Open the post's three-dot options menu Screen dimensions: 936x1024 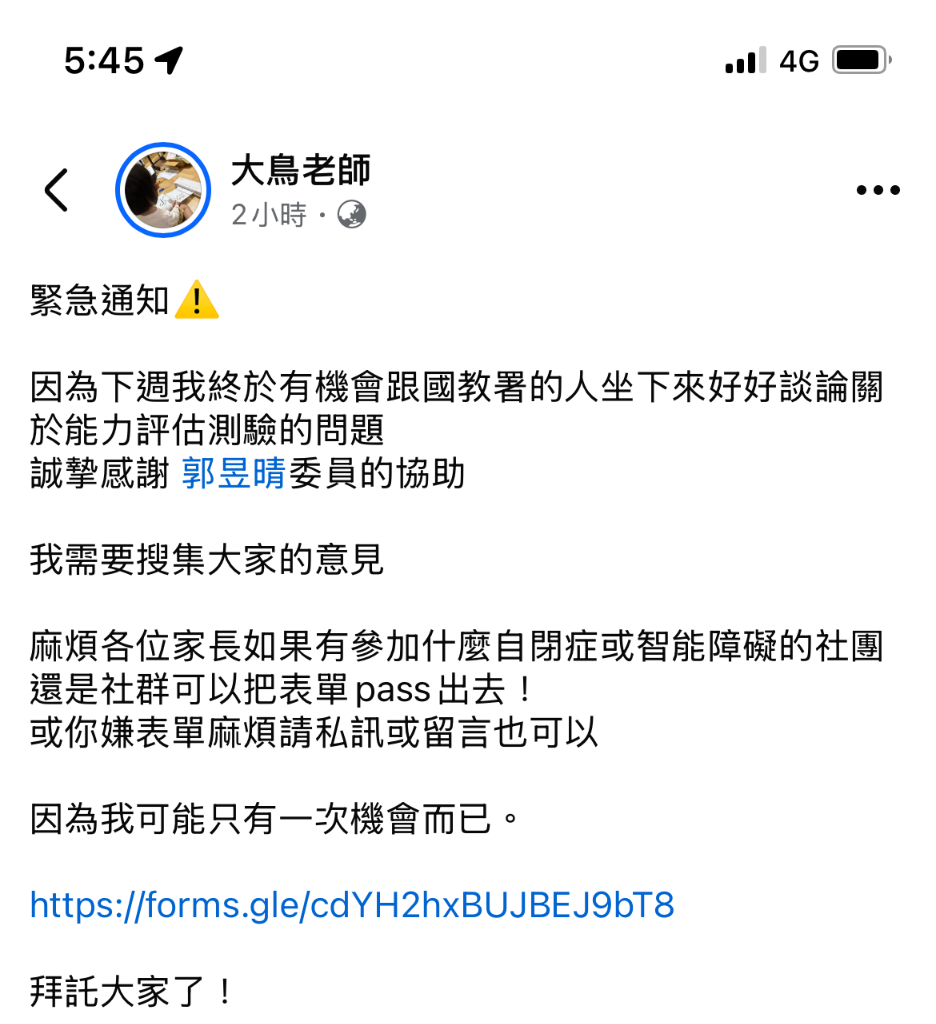tap(878, 190)
